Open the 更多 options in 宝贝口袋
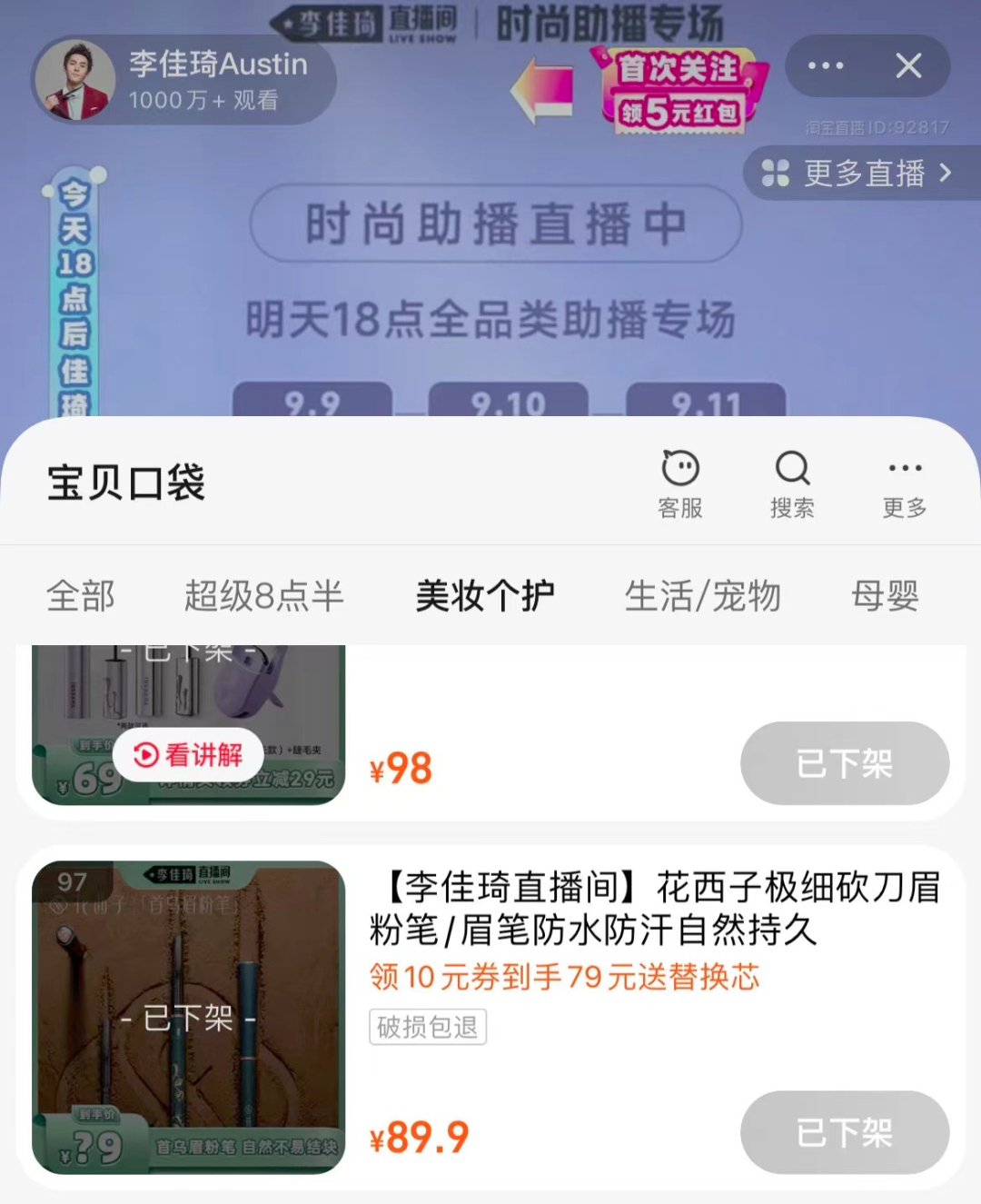This screenshot has height=1204, width=981. [905, 483]
